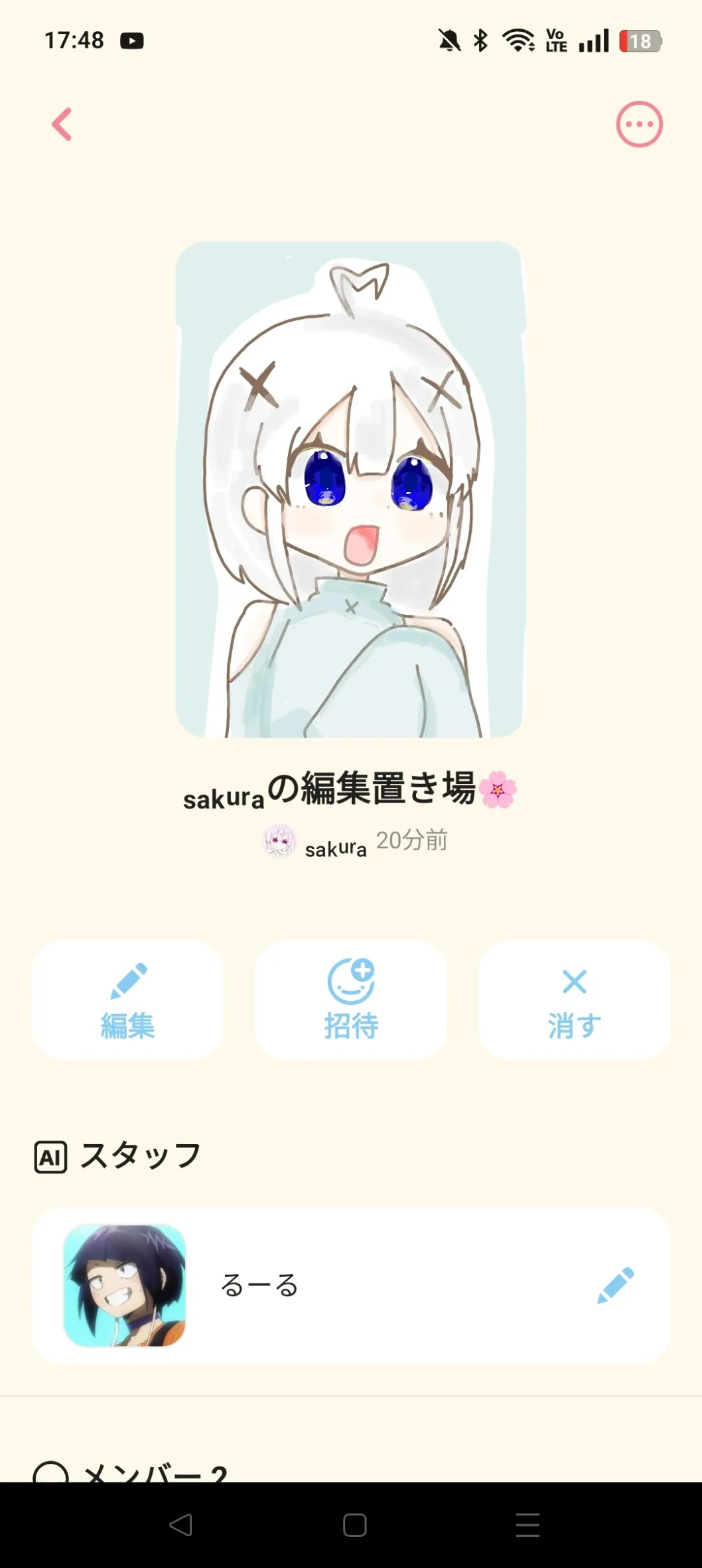Image resolution: width=702 pixels, height=1568 pixels.
Task: Open sakura's creator profile
Action: point(316,843)
